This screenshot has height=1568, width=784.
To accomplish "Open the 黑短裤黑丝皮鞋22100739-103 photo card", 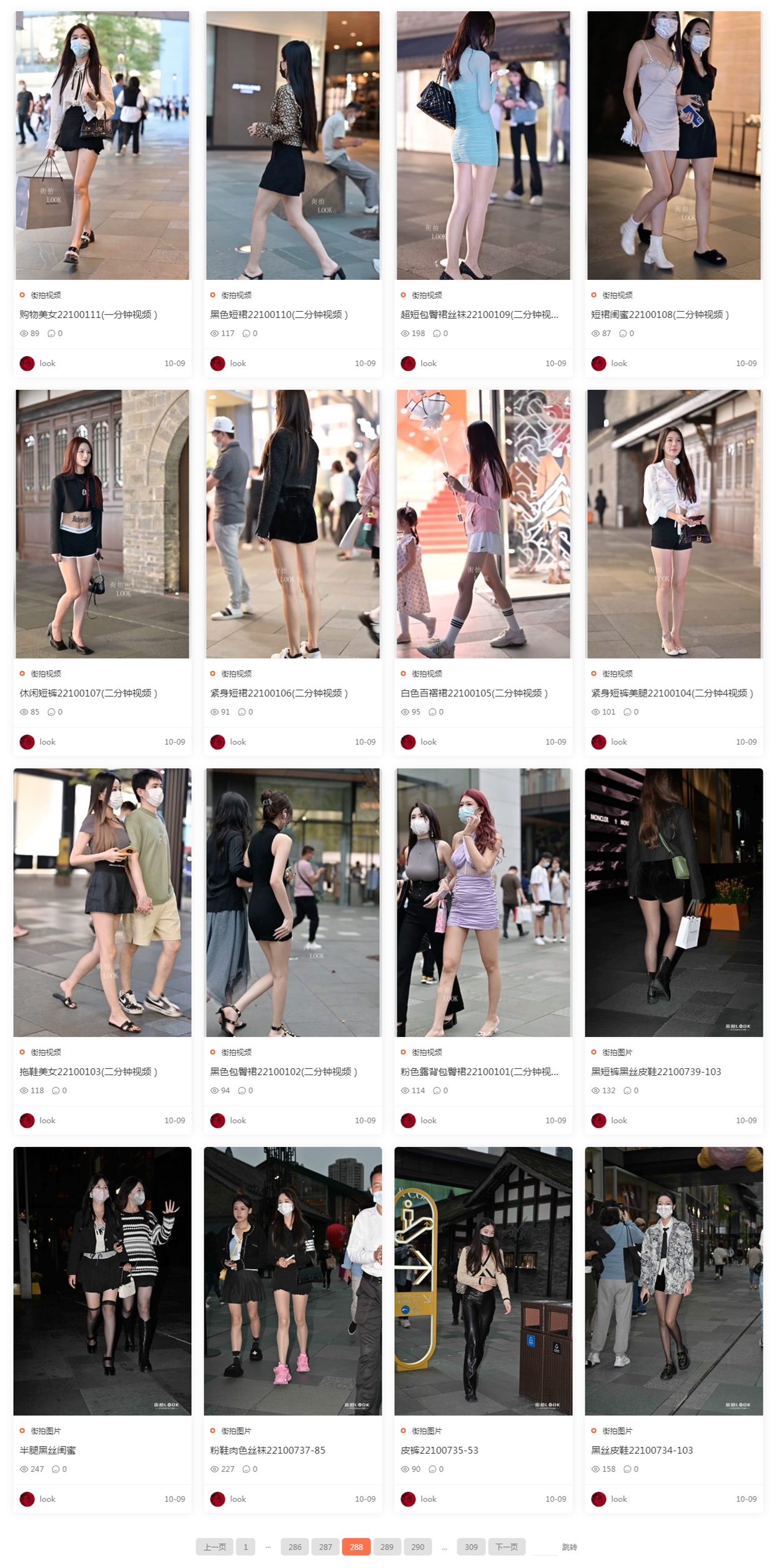I will (x=656, y=1072).
